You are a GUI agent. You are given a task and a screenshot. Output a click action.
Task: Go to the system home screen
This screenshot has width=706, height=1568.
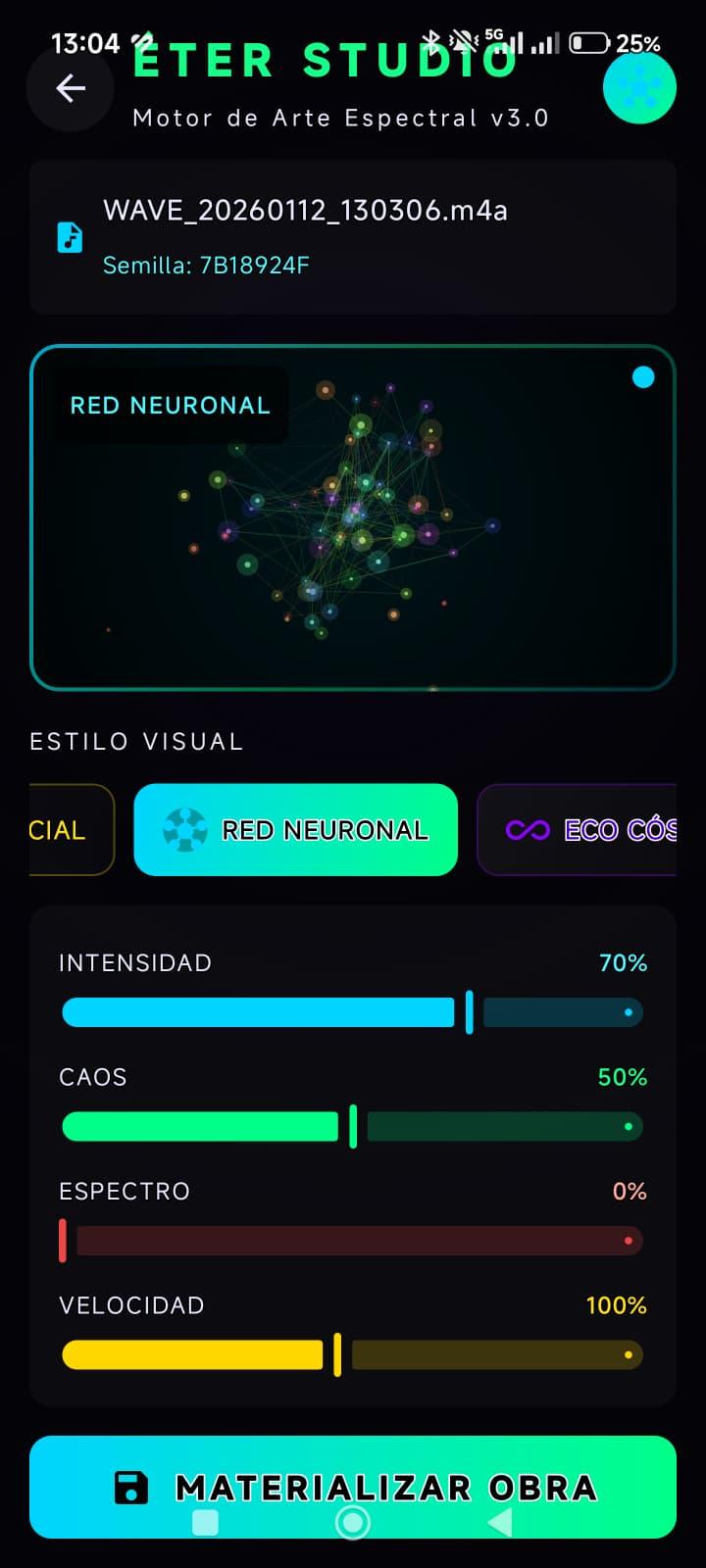coord(353,1522)
